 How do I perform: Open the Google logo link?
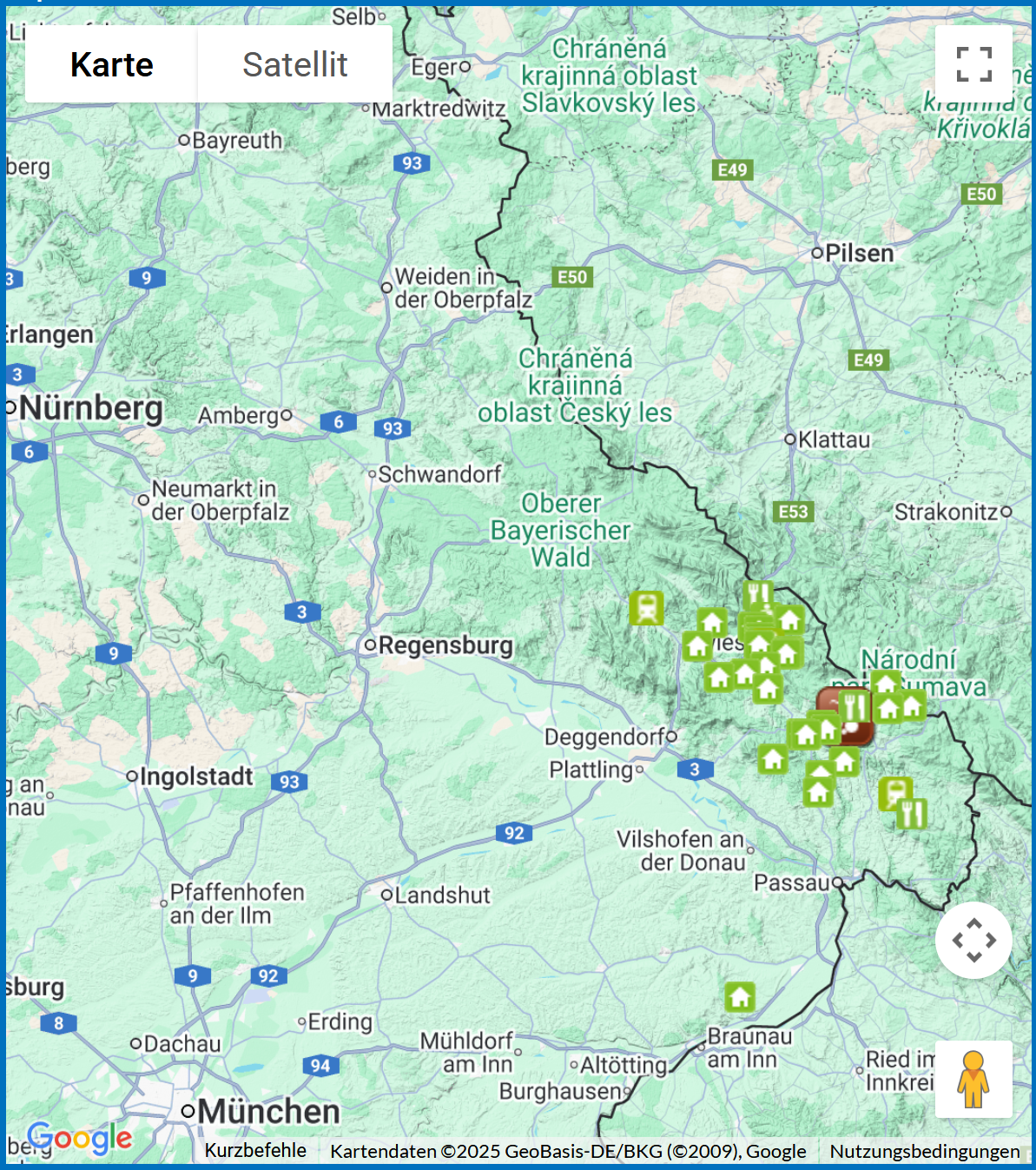[x=80, y=1137]
